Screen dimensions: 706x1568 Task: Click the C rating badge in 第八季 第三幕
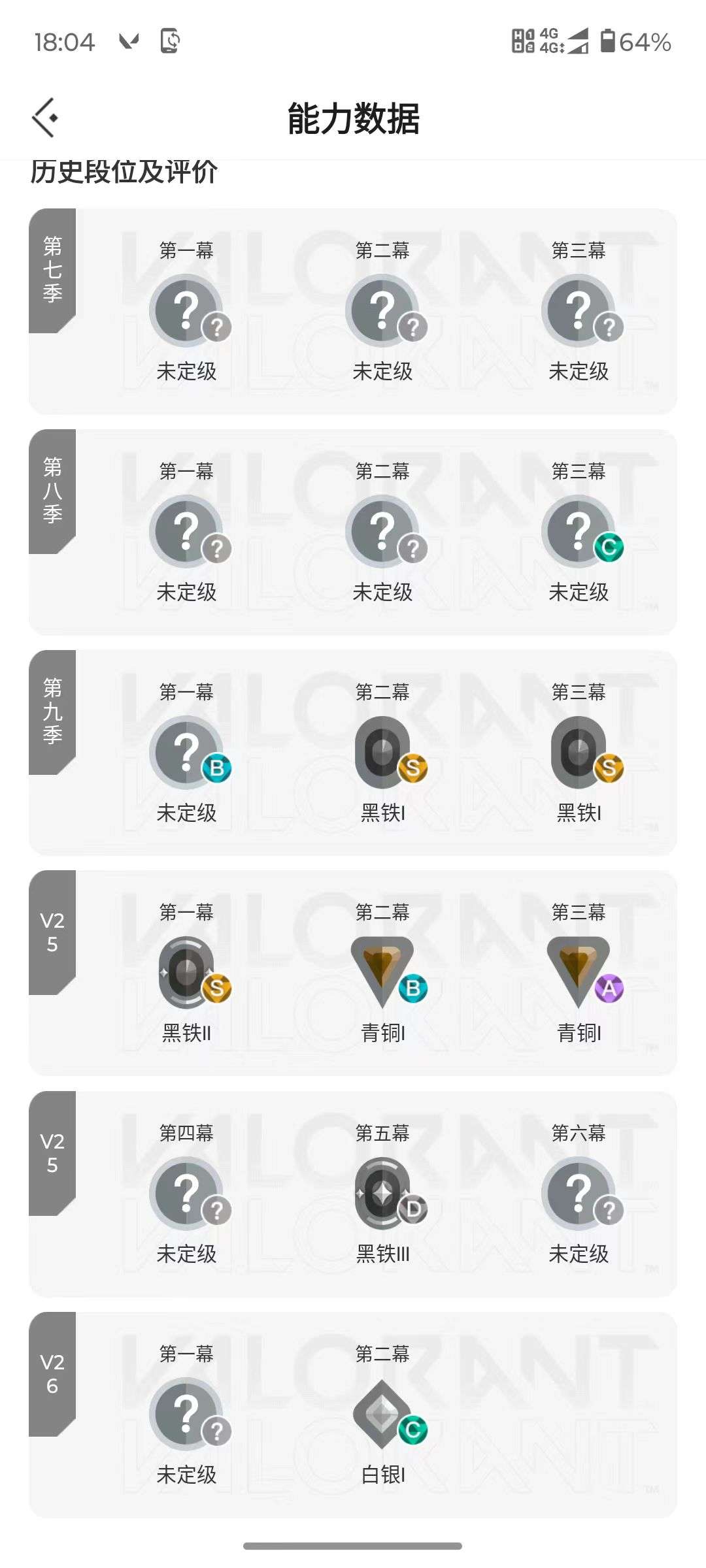[x=608, y=549]
